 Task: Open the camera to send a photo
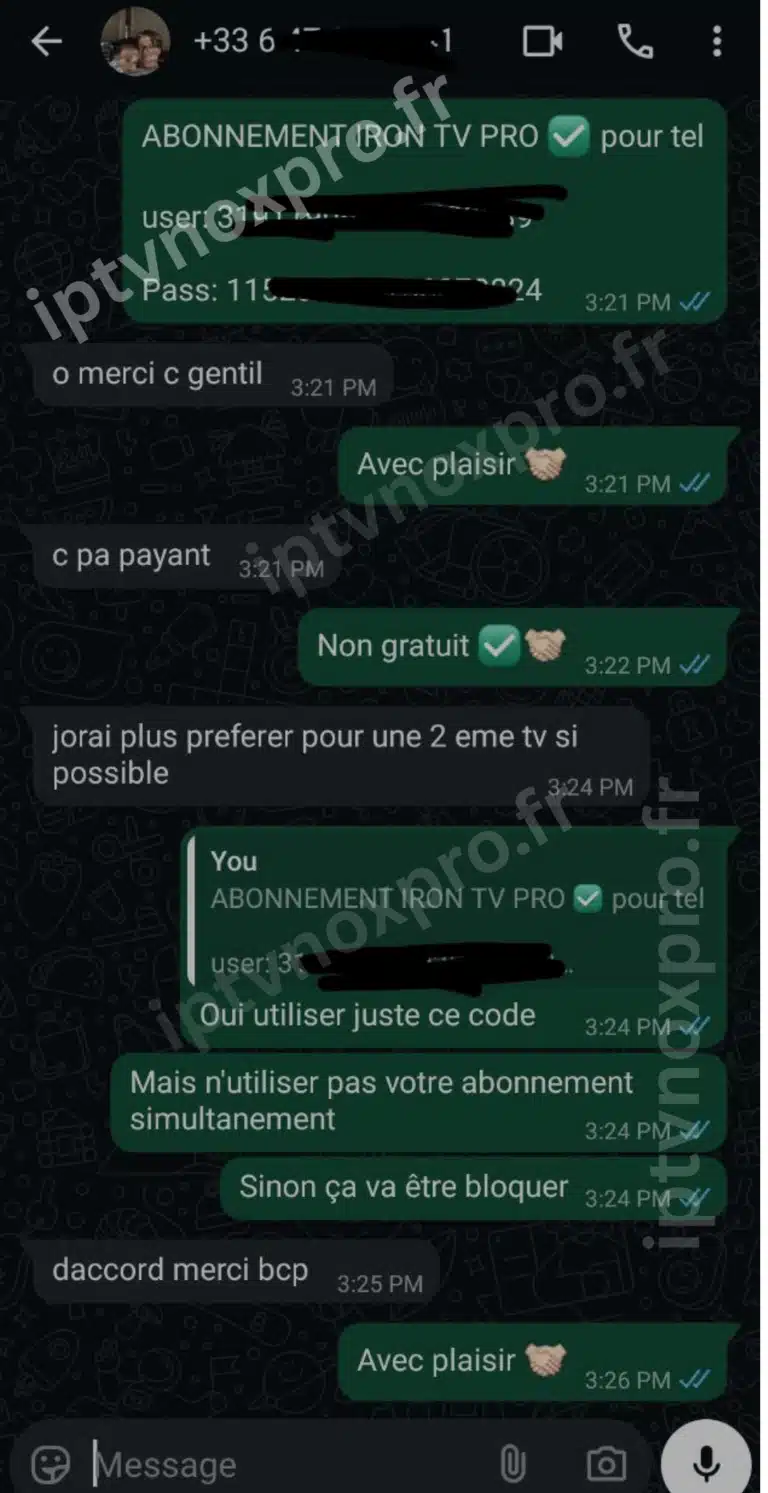pos(606,1465)
